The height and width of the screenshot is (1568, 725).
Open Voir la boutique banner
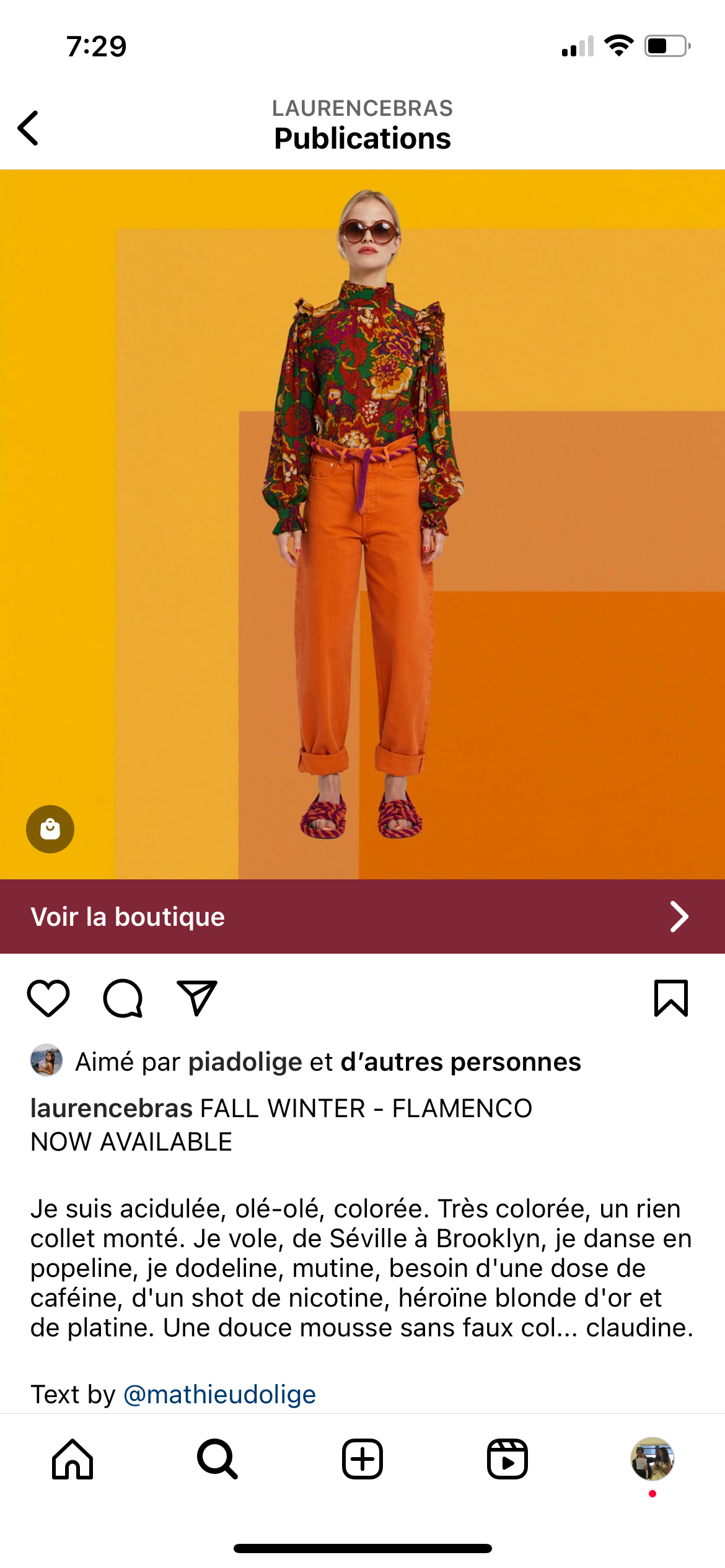pos(362,917)
